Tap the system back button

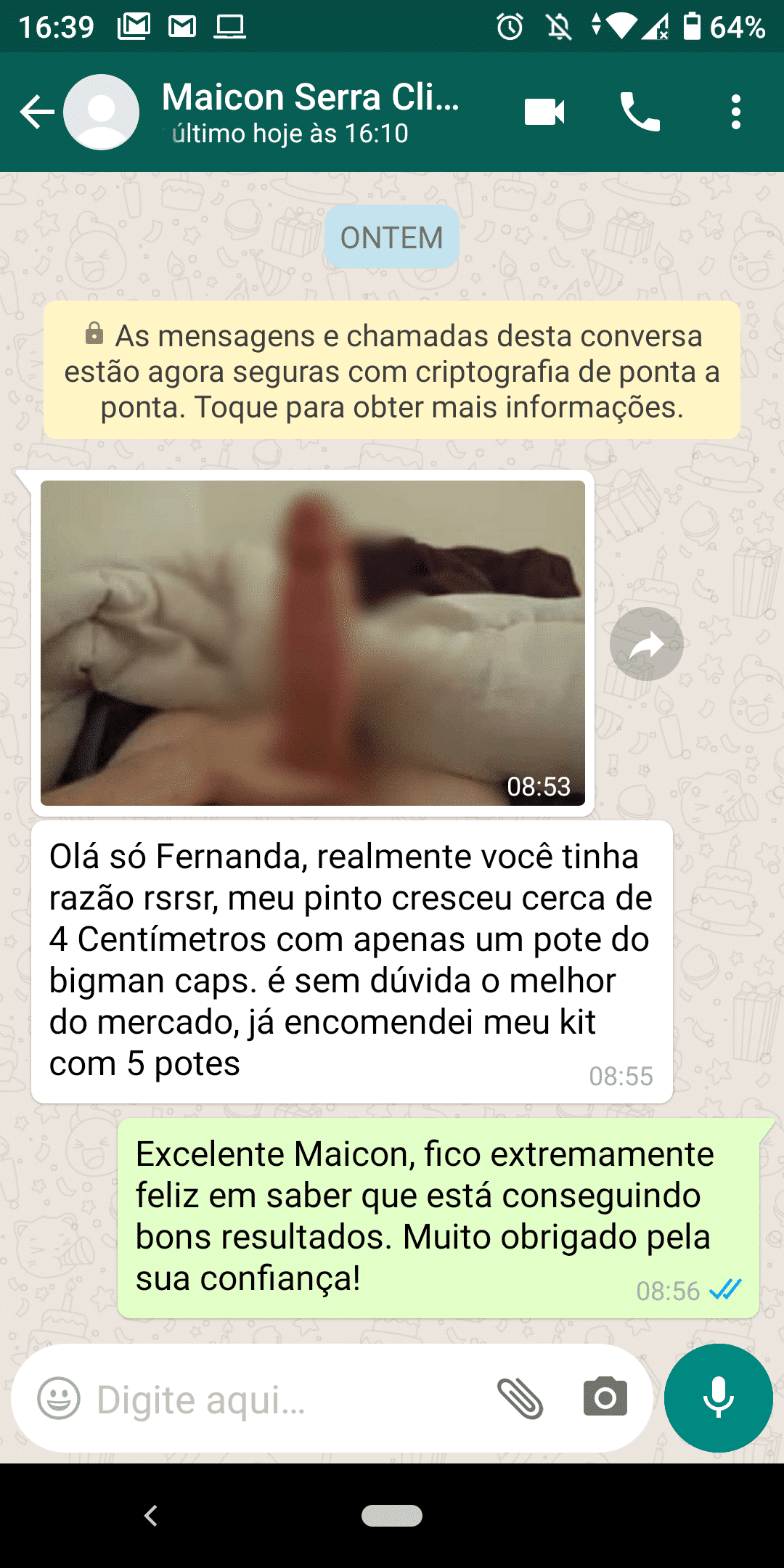151,1516
